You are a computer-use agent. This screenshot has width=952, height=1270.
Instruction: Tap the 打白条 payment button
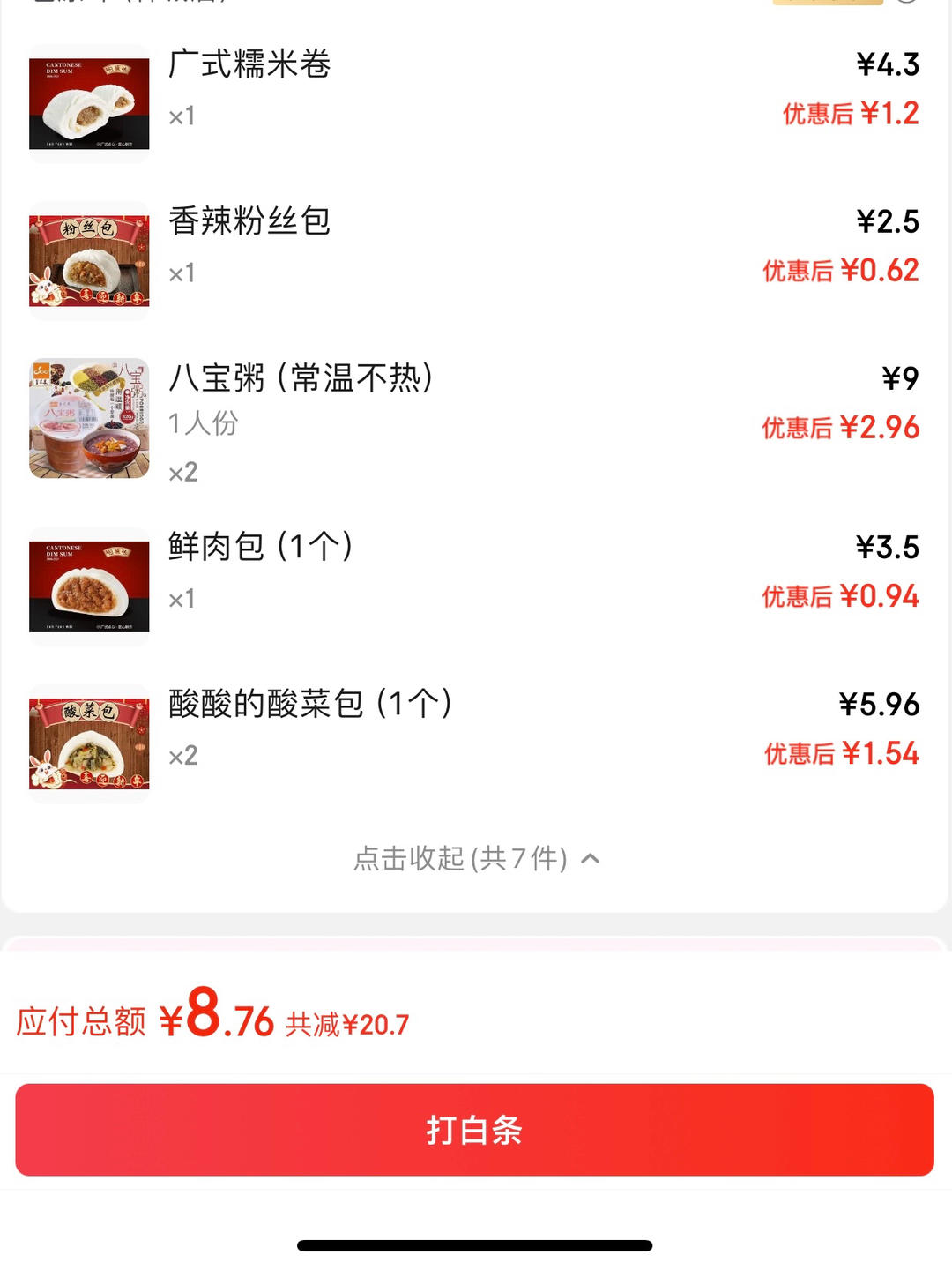[x=474, y=1130]
